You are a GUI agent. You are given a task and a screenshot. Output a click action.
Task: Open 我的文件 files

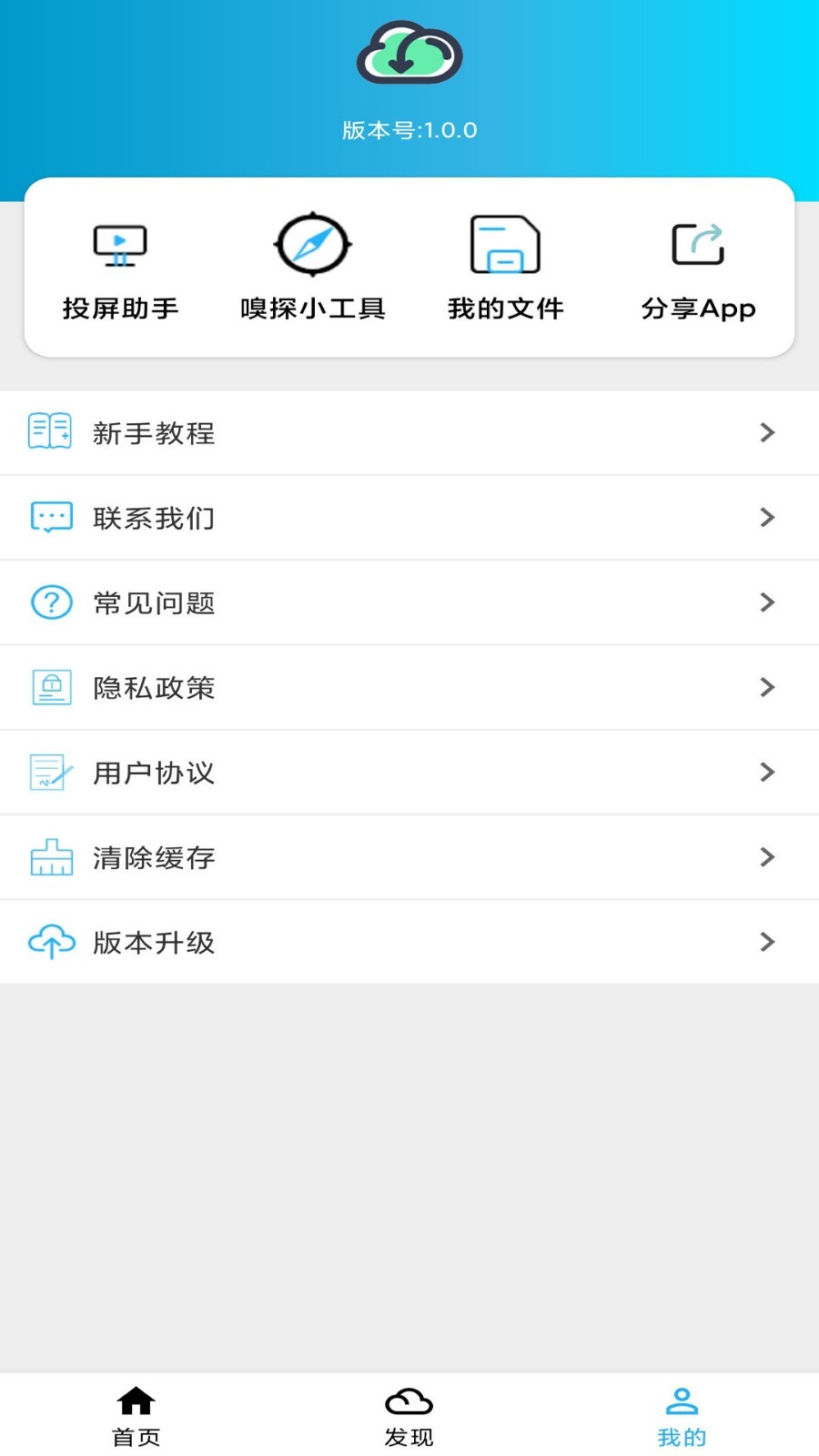505,268
